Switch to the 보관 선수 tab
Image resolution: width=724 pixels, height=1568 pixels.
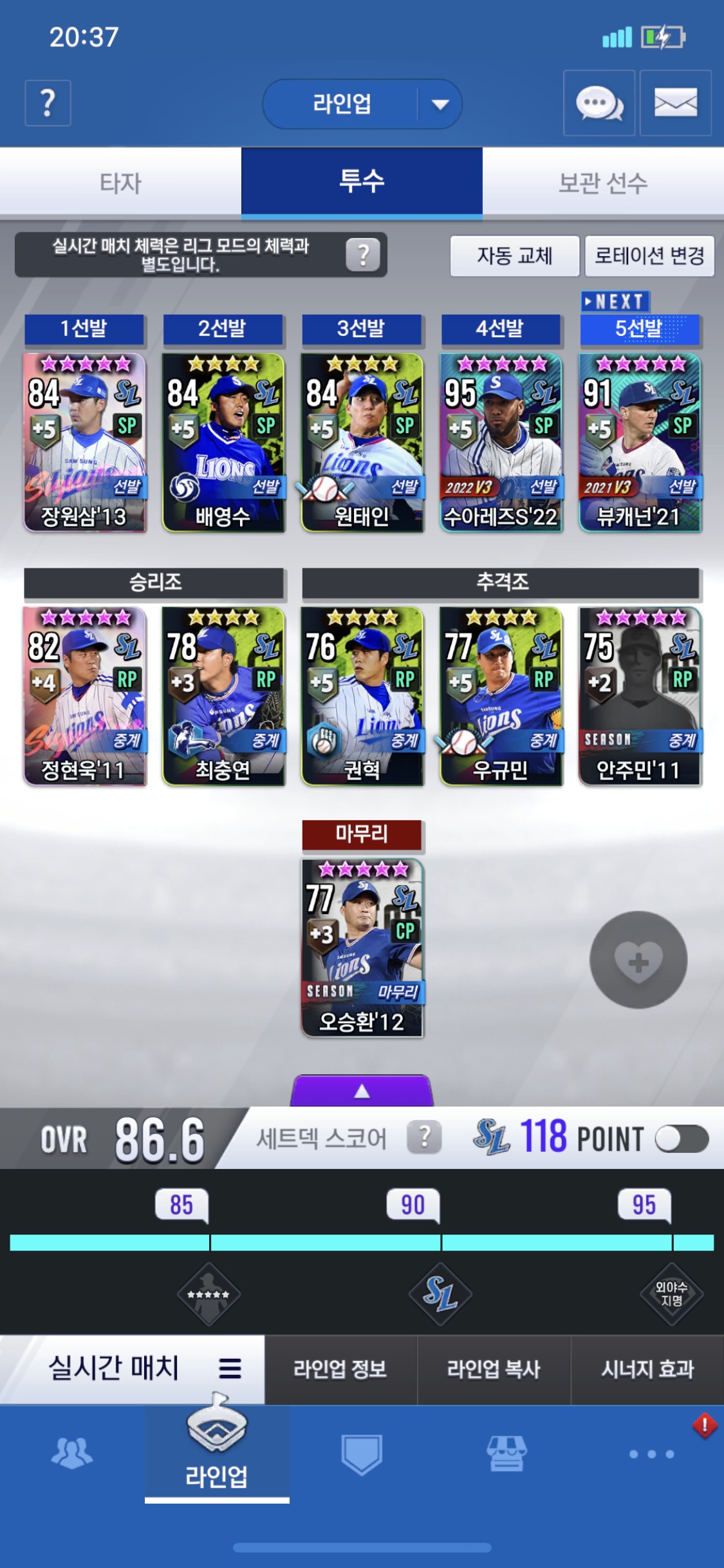click(x=603, y=183)
